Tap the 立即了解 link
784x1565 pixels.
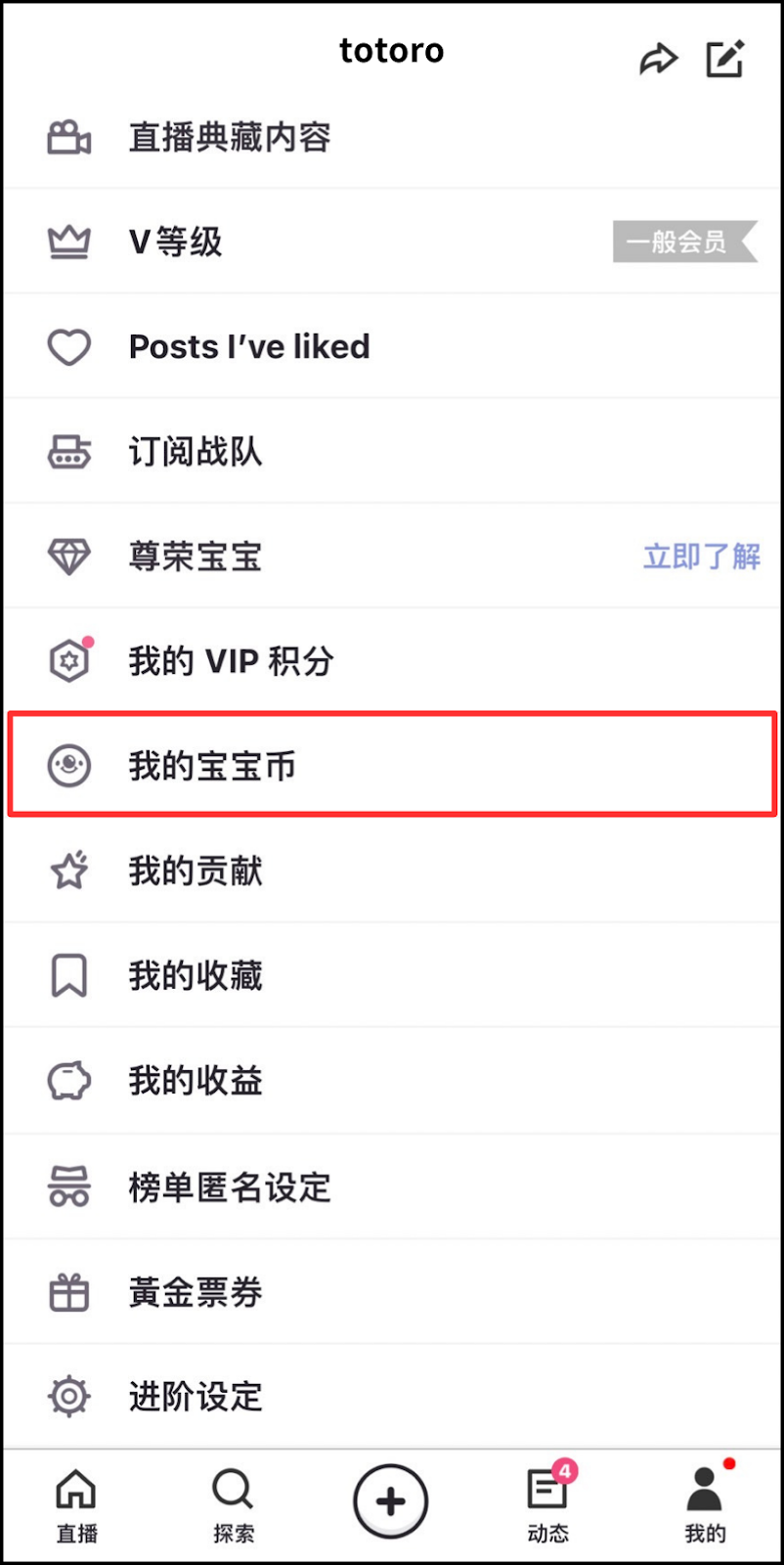[701, 557]
